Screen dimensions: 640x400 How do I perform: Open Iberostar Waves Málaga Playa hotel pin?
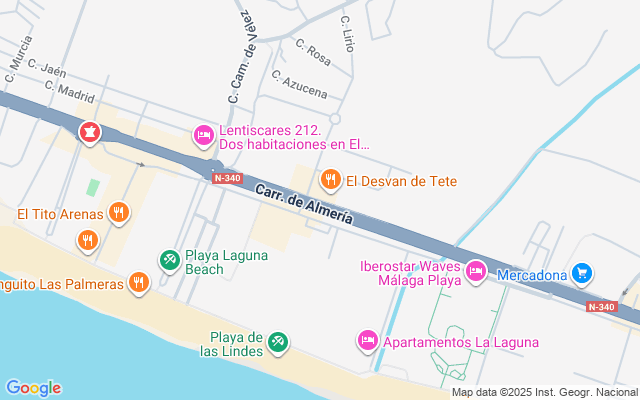coord(476,271)
